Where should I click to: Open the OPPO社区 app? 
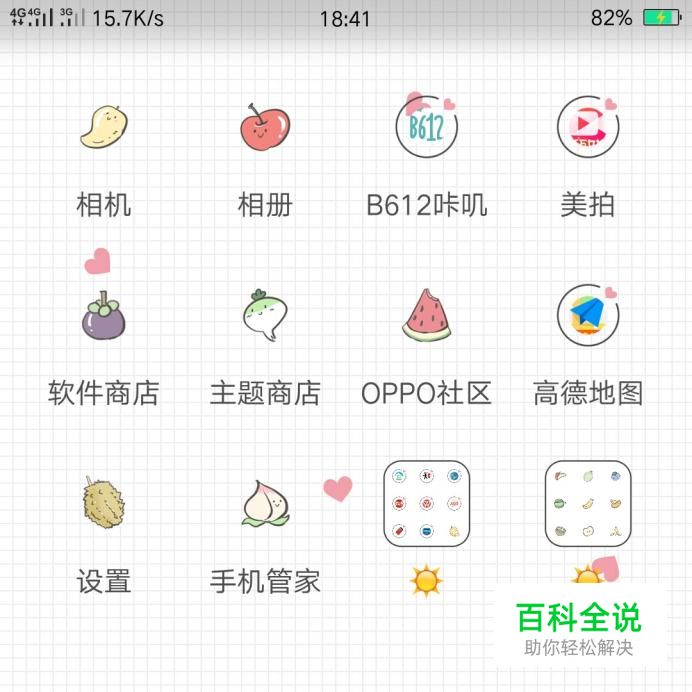tap(426, 315)
